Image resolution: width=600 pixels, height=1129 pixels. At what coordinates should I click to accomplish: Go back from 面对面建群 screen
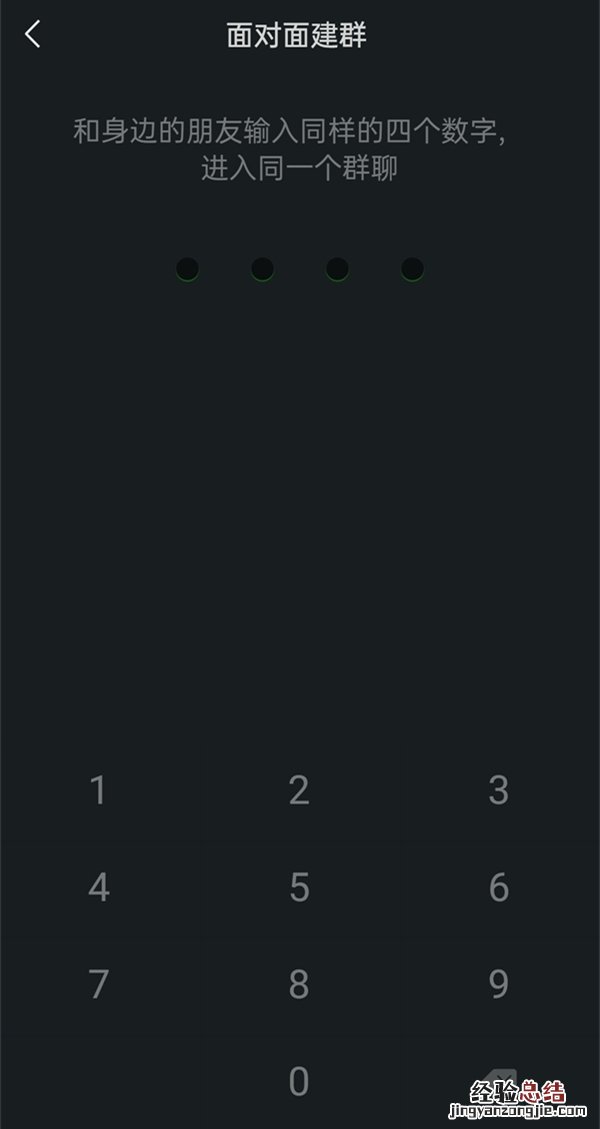(x=33, y=36)
